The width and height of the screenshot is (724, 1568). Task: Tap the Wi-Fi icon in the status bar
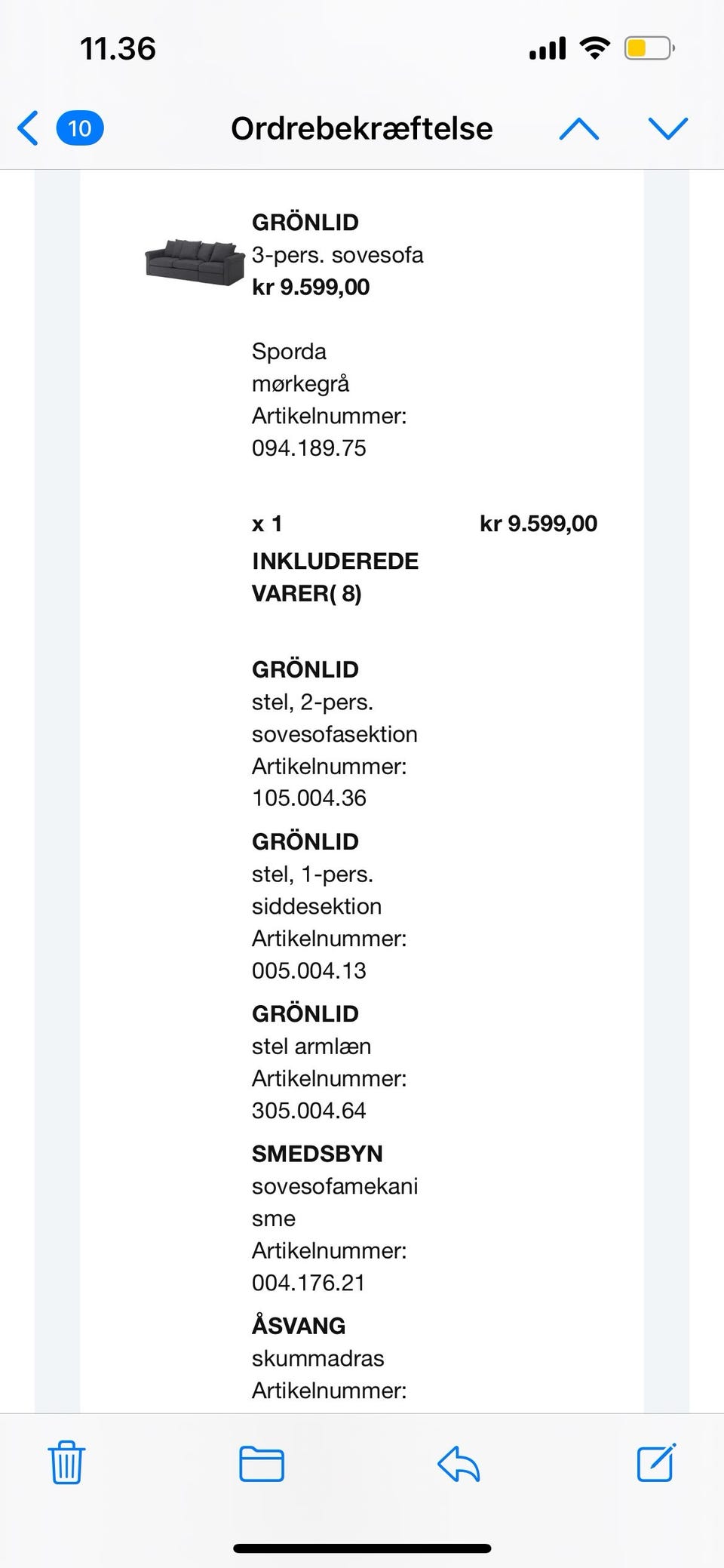(x=594, y=47)
